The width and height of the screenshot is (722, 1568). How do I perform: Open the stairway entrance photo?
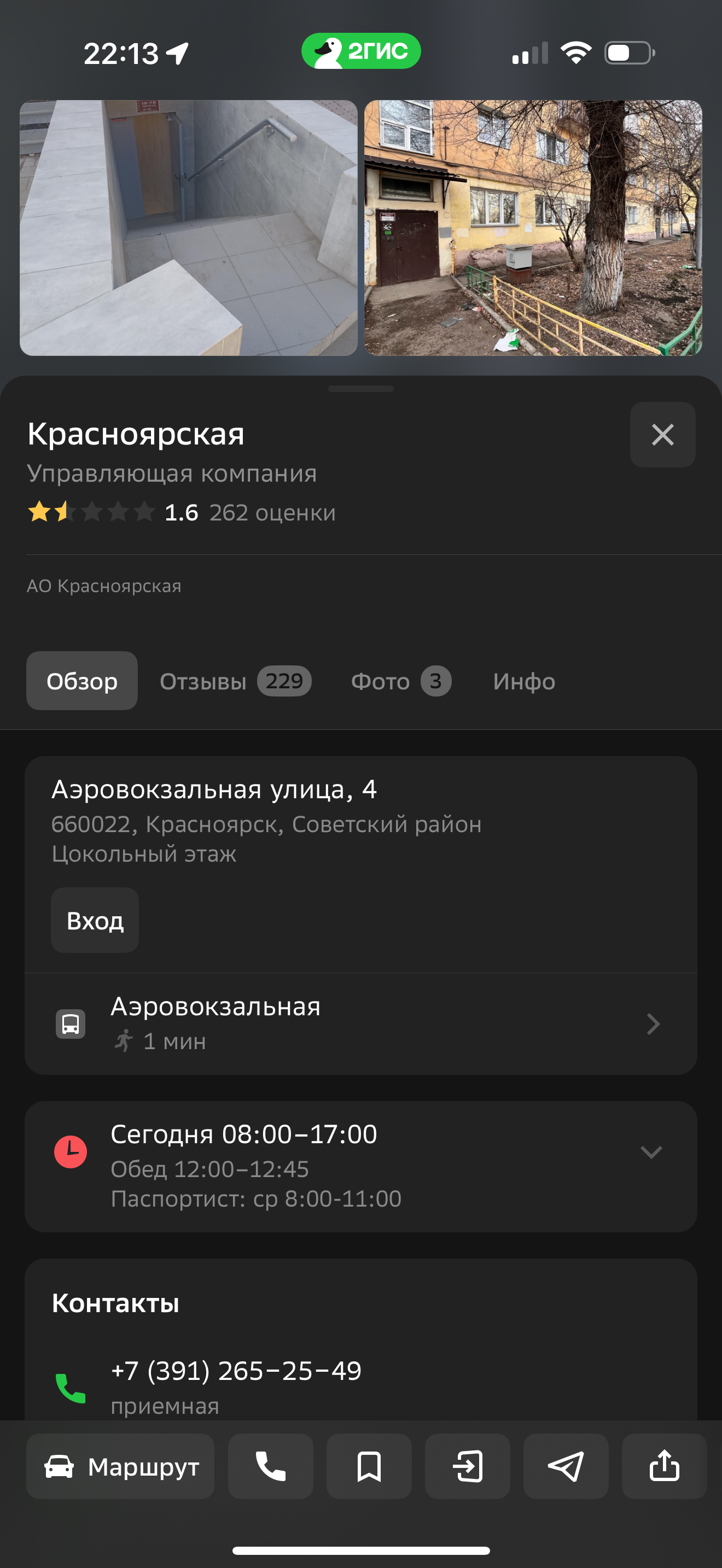click(x=188, y=227)
